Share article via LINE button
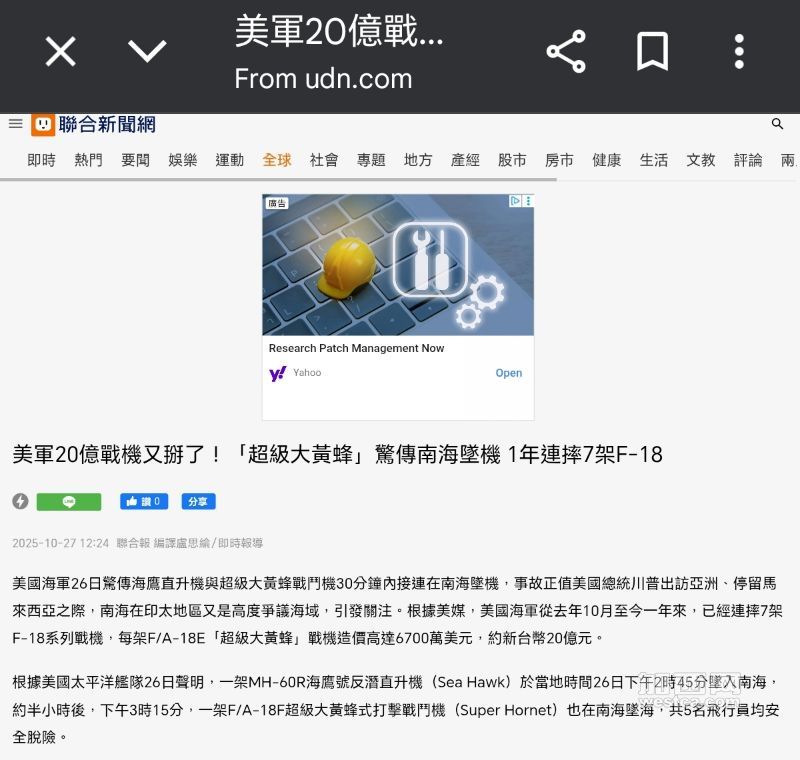Viewport: 800px width, 760px height. click(69, 502)
